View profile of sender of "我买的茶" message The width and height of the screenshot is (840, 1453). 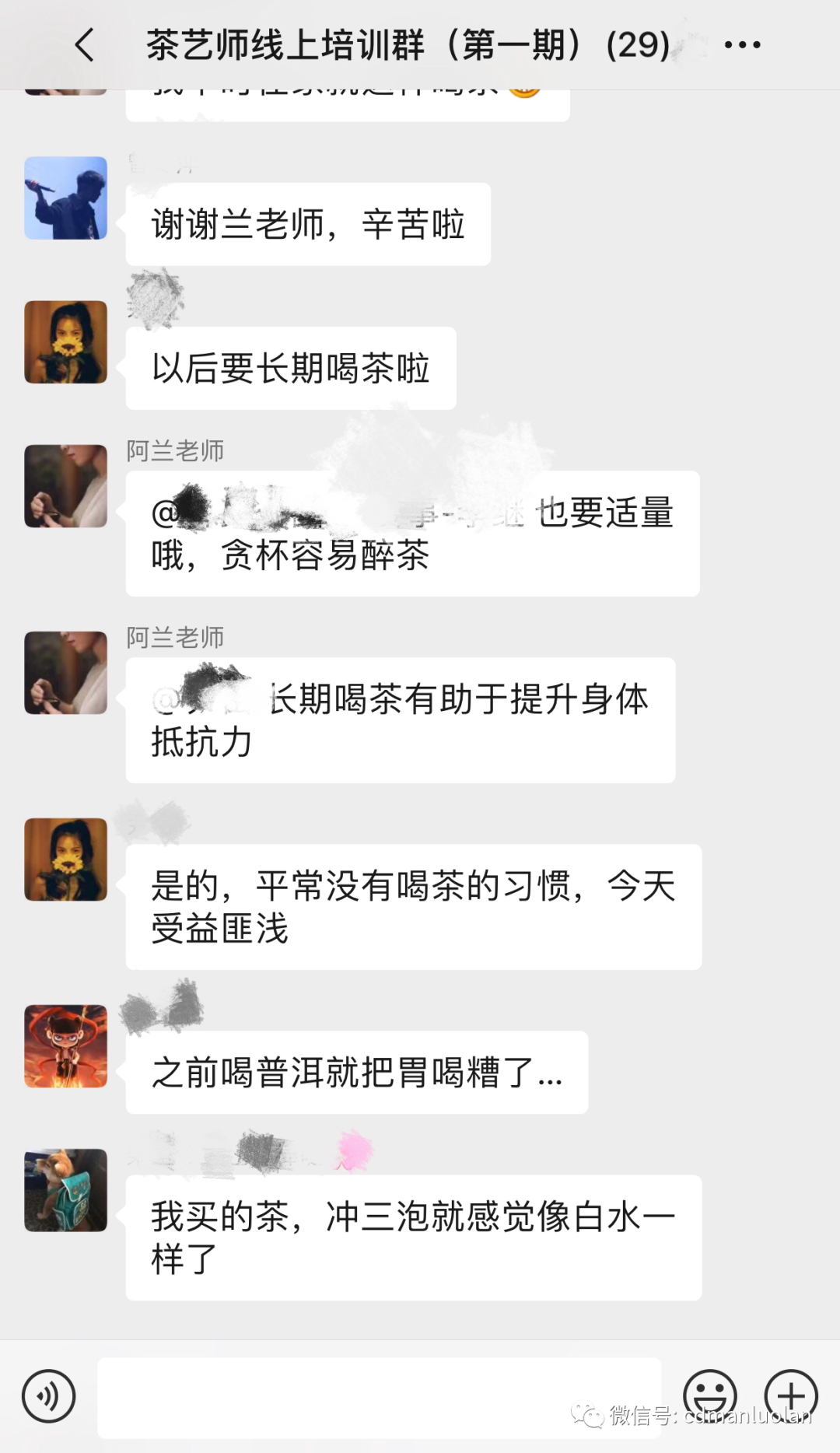(66, 1190)
